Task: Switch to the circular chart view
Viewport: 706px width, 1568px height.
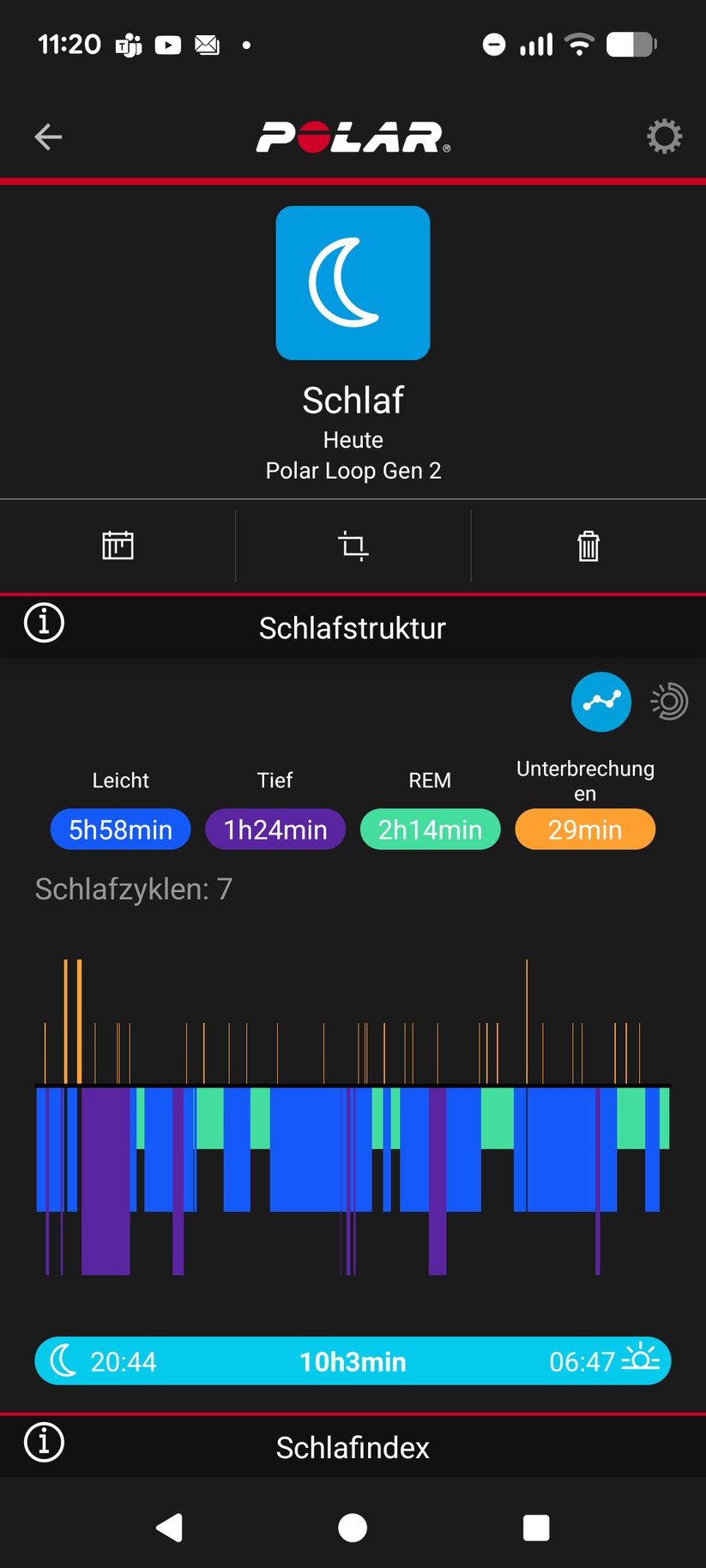Action: [669, 702]
